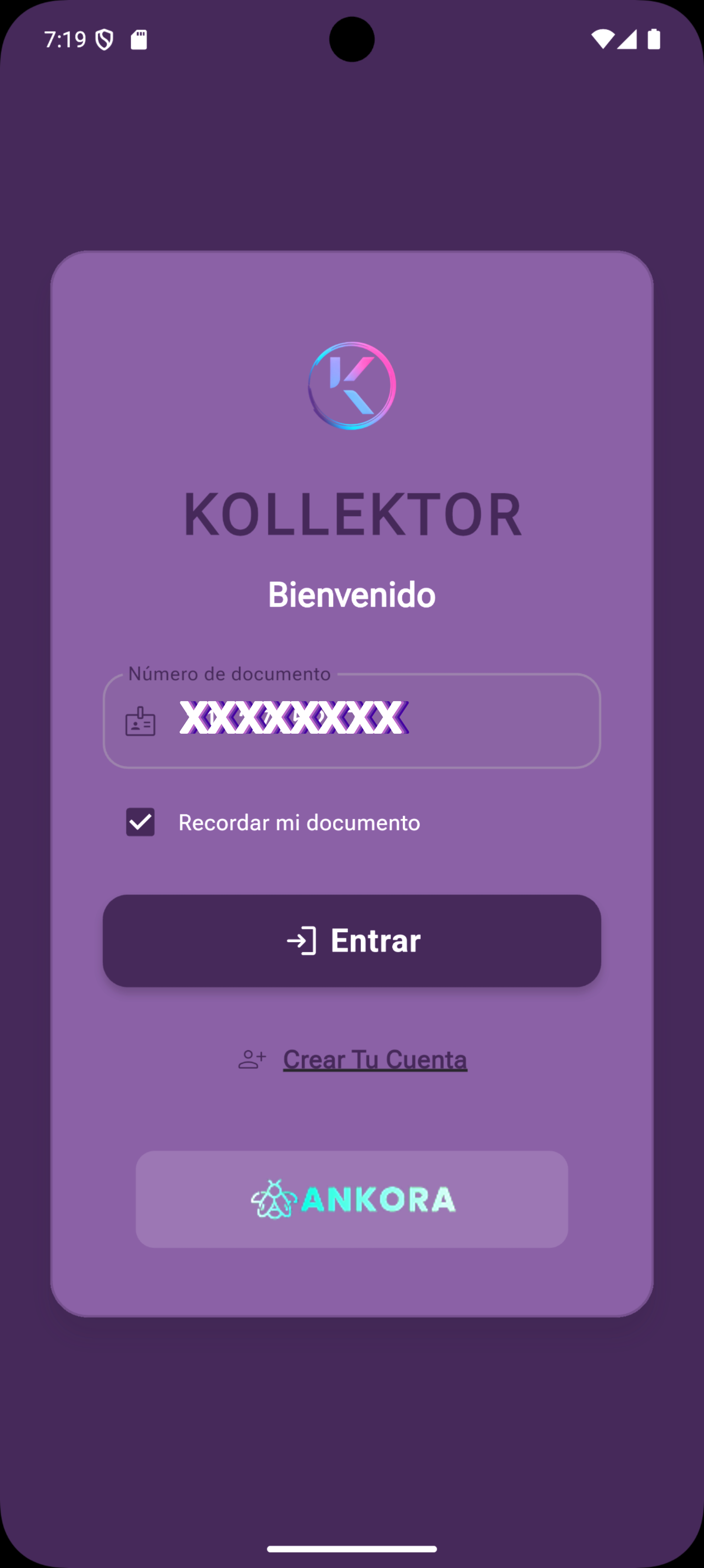Tap the SIM card icon in the status bar
This screenshot has width=704, height=1568.
coord(140,38)
